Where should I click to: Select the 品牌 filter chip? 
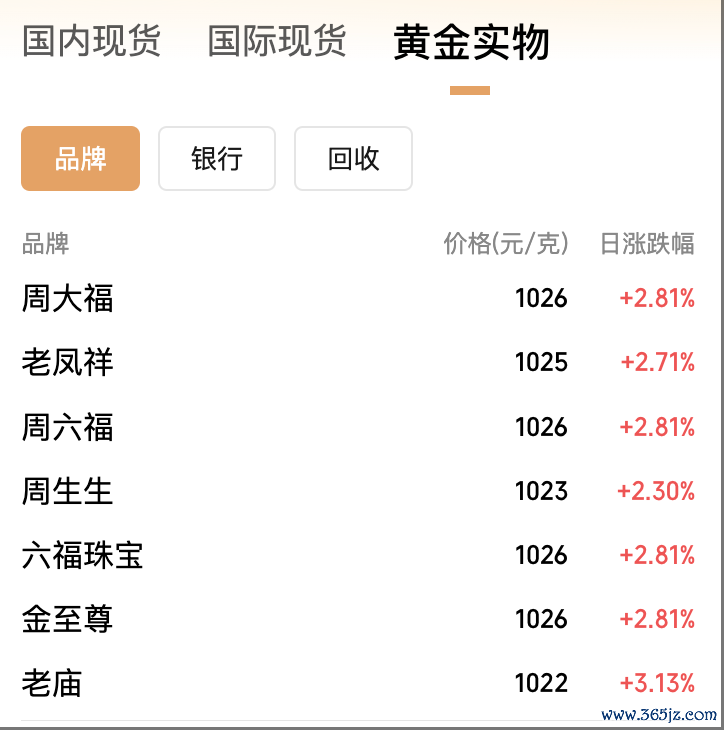click(80, 158)
